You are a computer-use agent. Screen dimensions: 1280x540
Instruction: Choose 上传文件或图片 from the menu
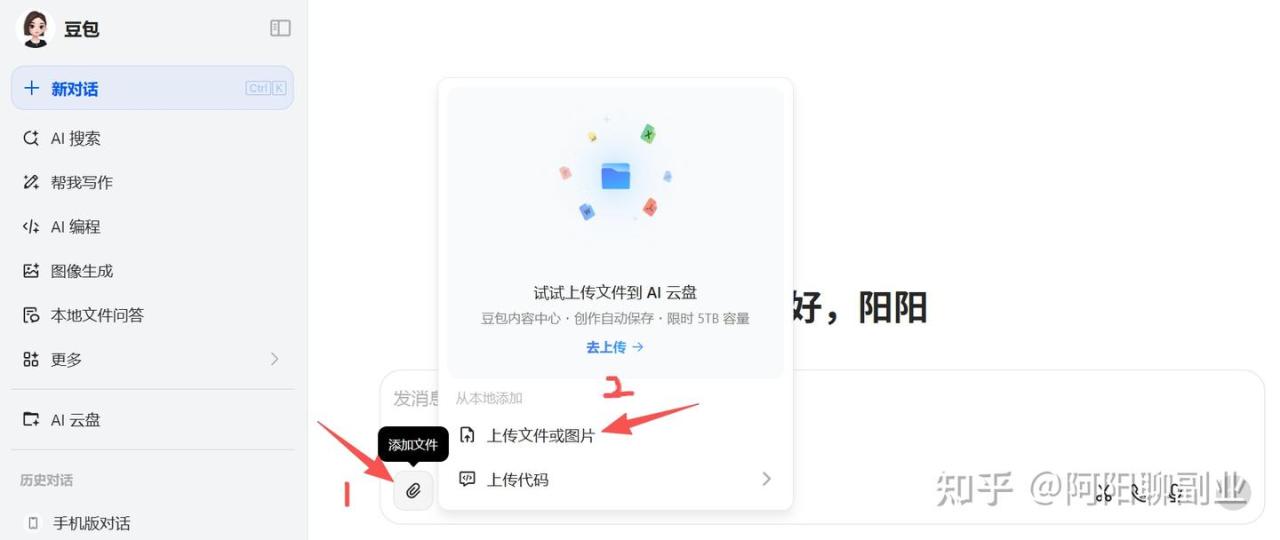540,436
